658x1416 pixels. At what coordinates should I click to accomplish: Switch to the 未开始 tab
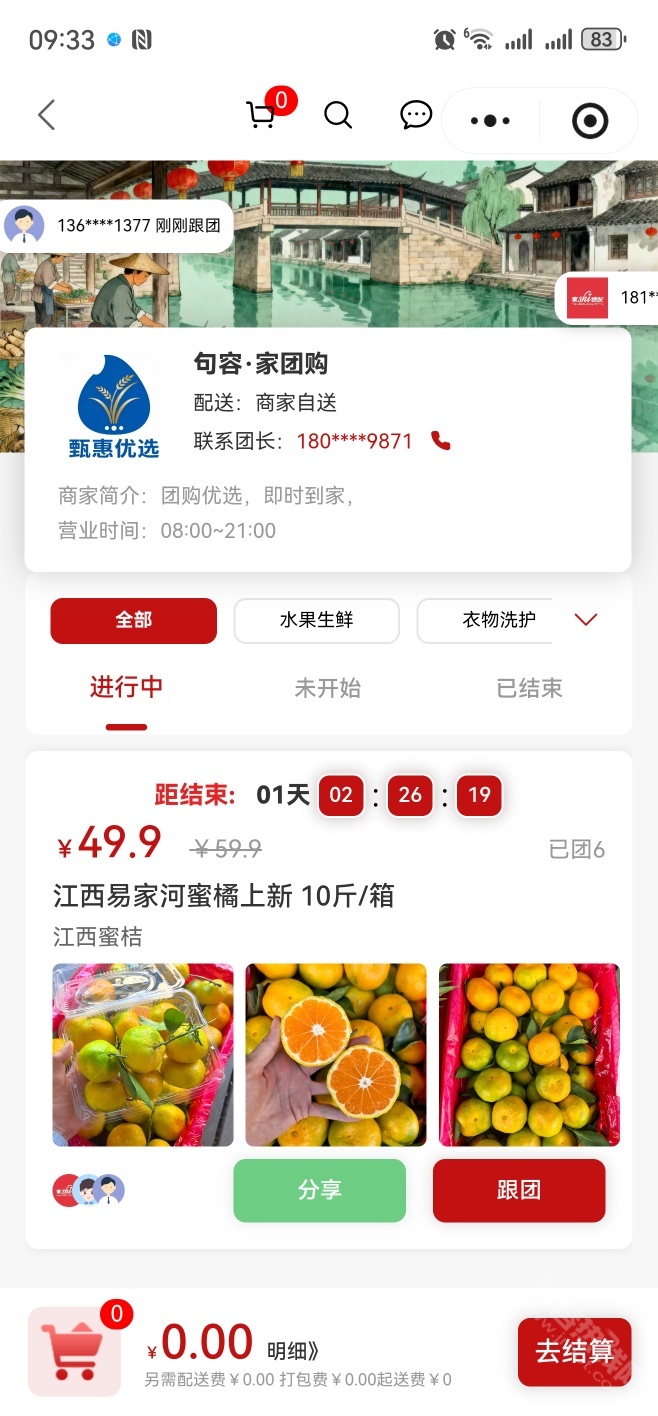[327, 688]
